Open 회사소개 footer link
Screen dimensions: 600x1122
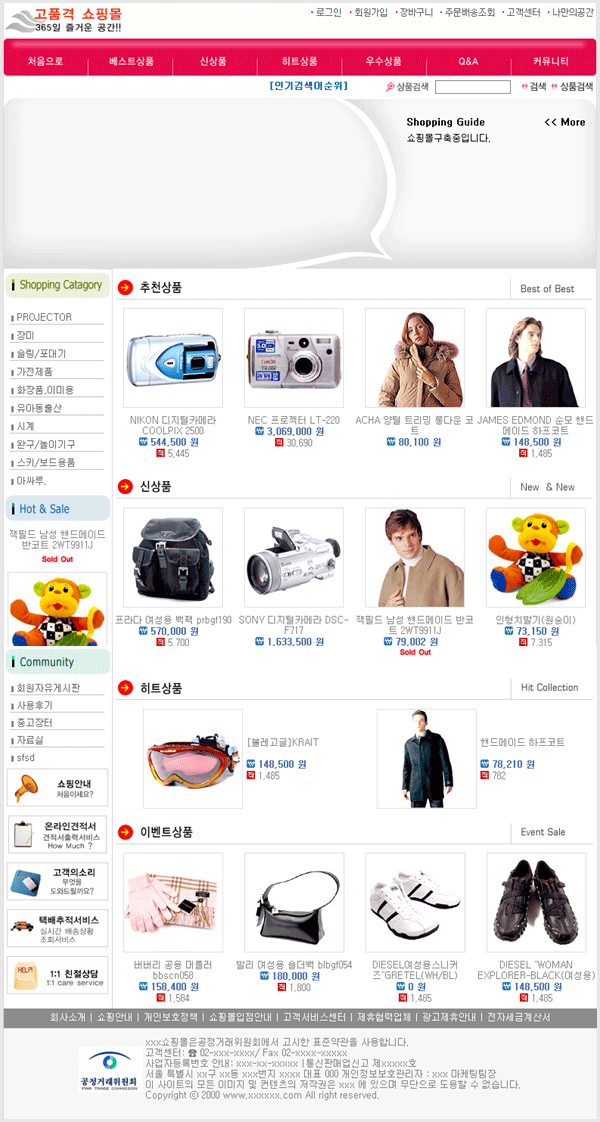tap(68, 1017)
